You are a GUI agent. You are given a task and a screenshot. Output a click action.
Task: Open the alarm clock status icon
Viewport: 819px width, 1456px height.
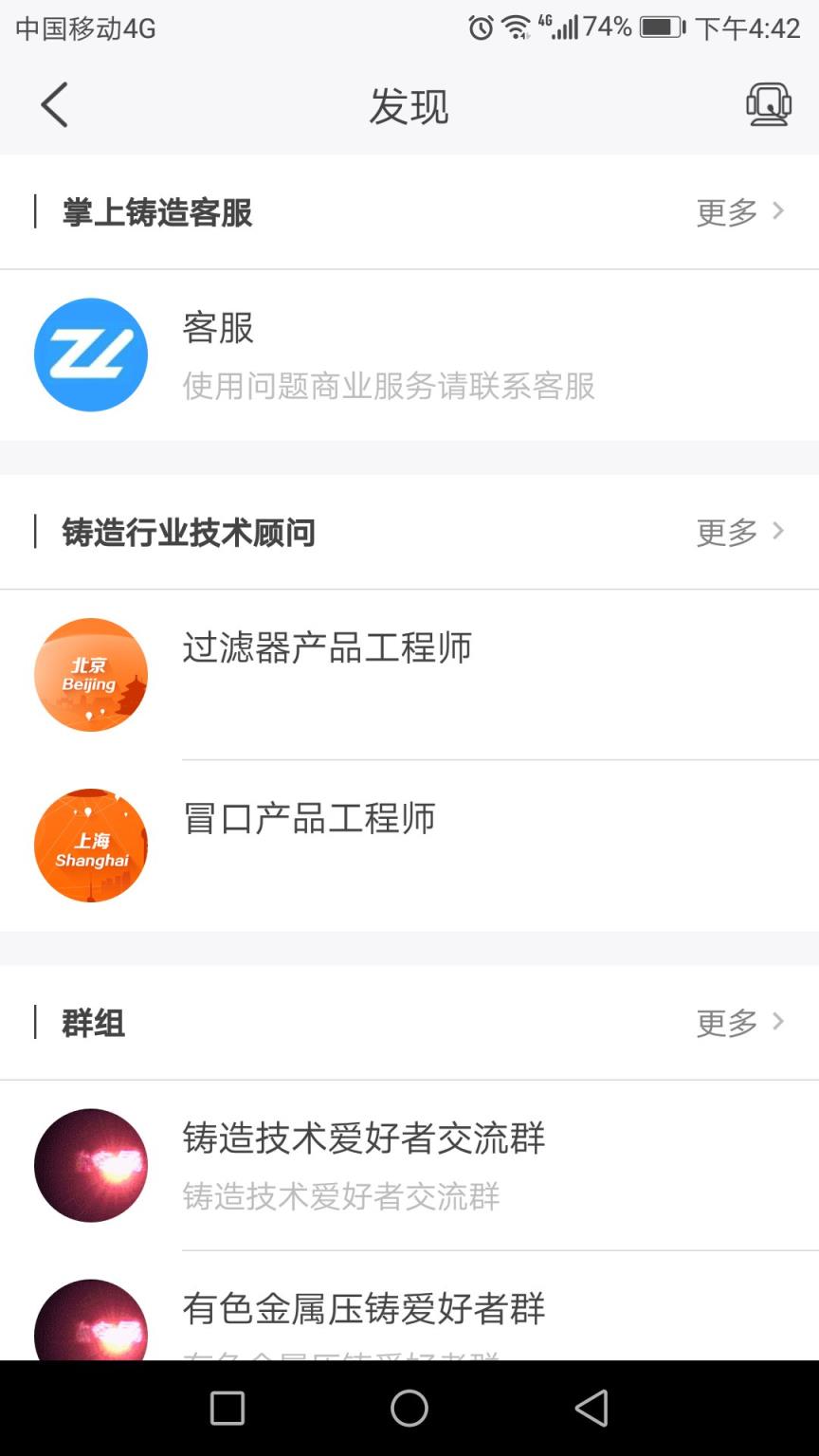click(482, 27)
